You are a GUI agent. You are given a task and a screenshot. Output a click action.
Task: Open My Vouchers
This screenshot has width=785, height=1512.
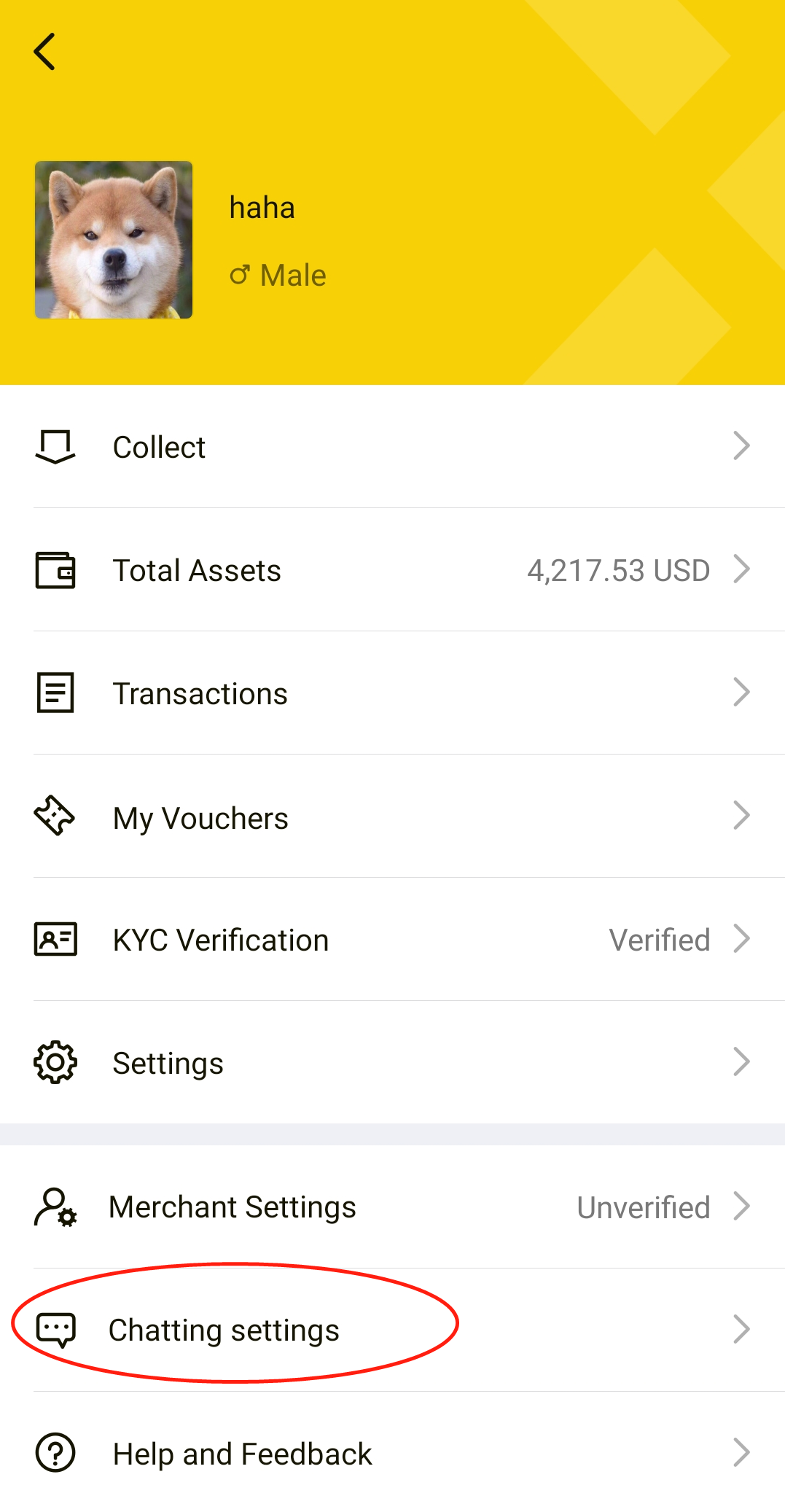(x=392, y=817)
